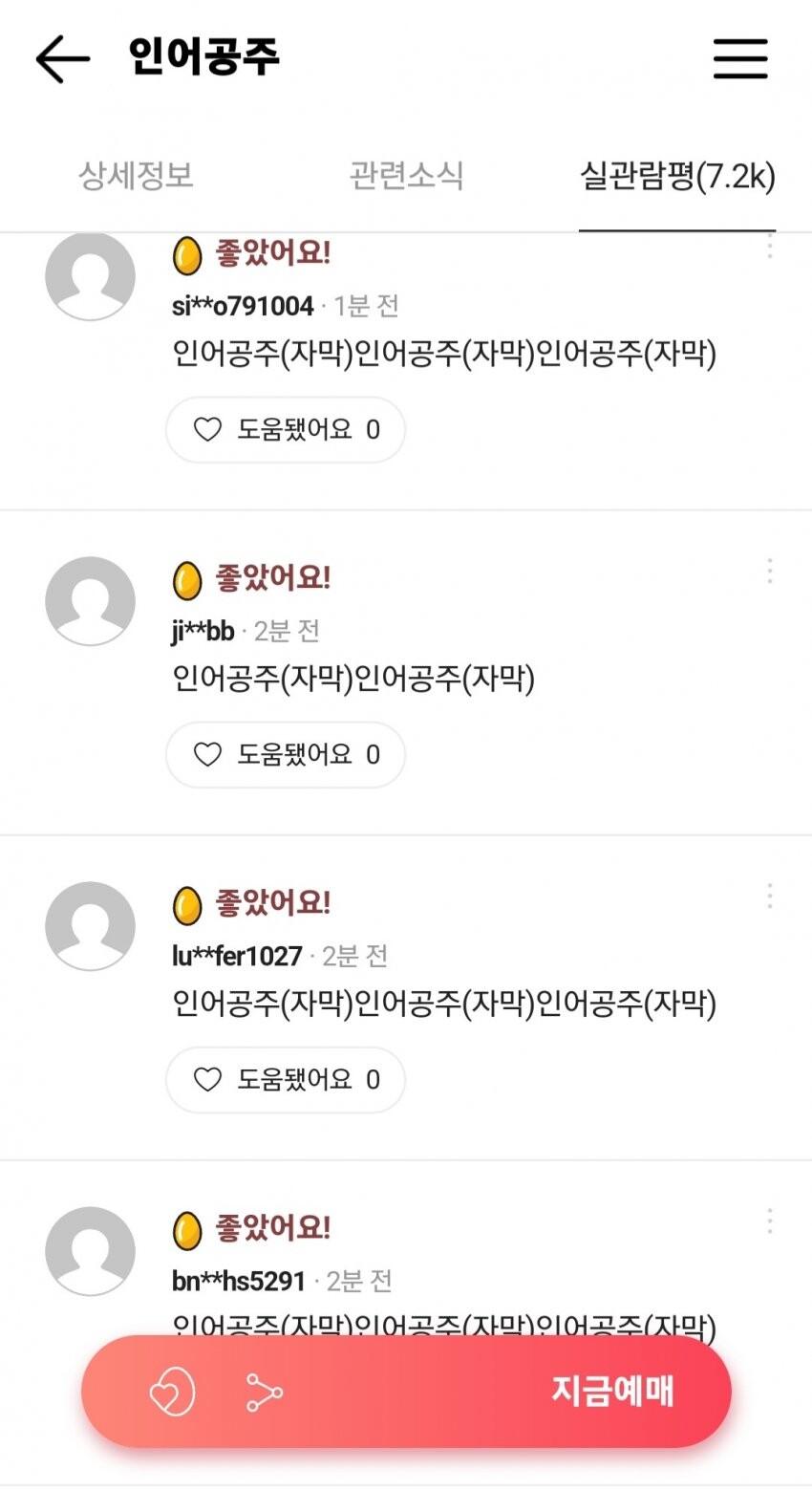This screenshot has height=1491, width=812.
Task: Click the golden egg rating icon on si**o791004's review
Action: click(x=187, y=253)
